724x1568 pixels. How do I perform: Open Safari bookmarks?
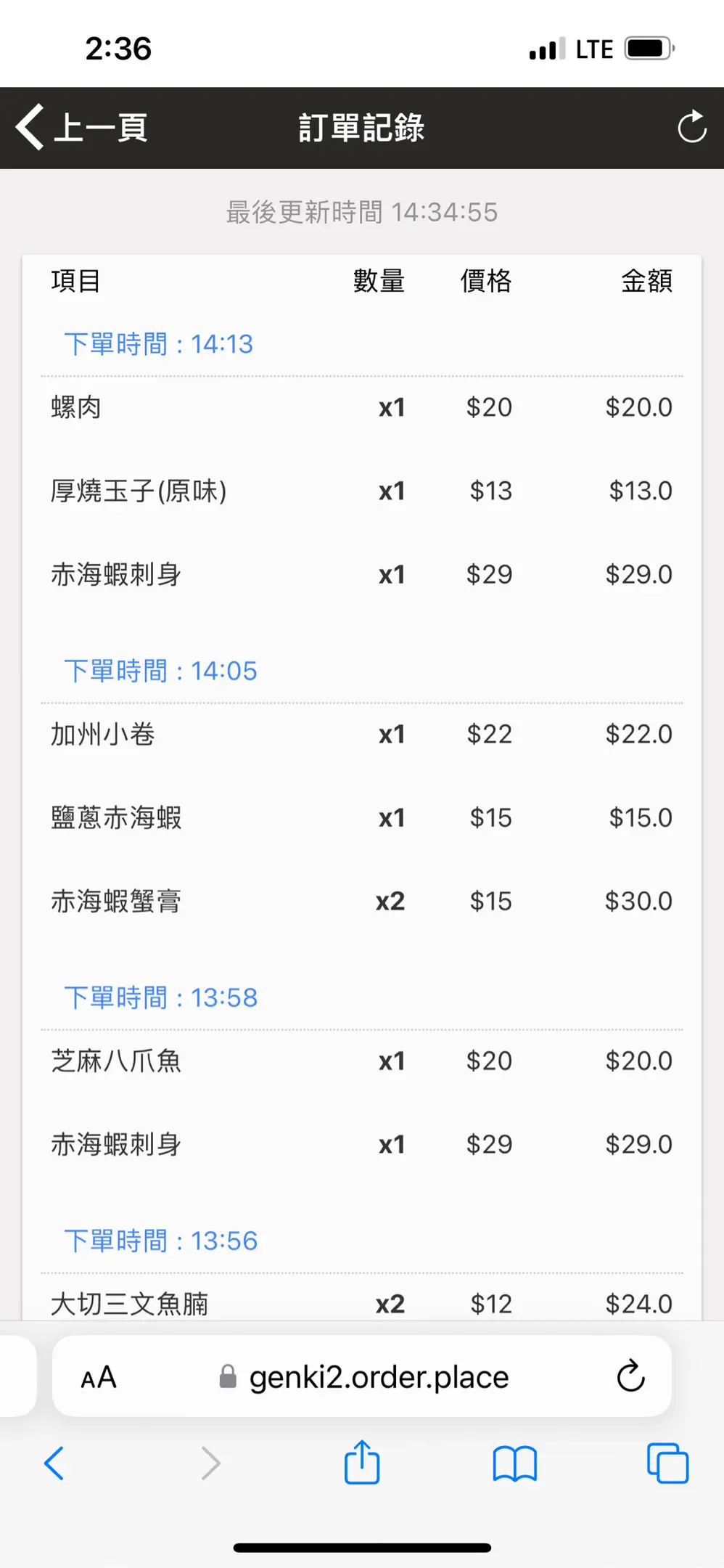(x=514, y=1463)
